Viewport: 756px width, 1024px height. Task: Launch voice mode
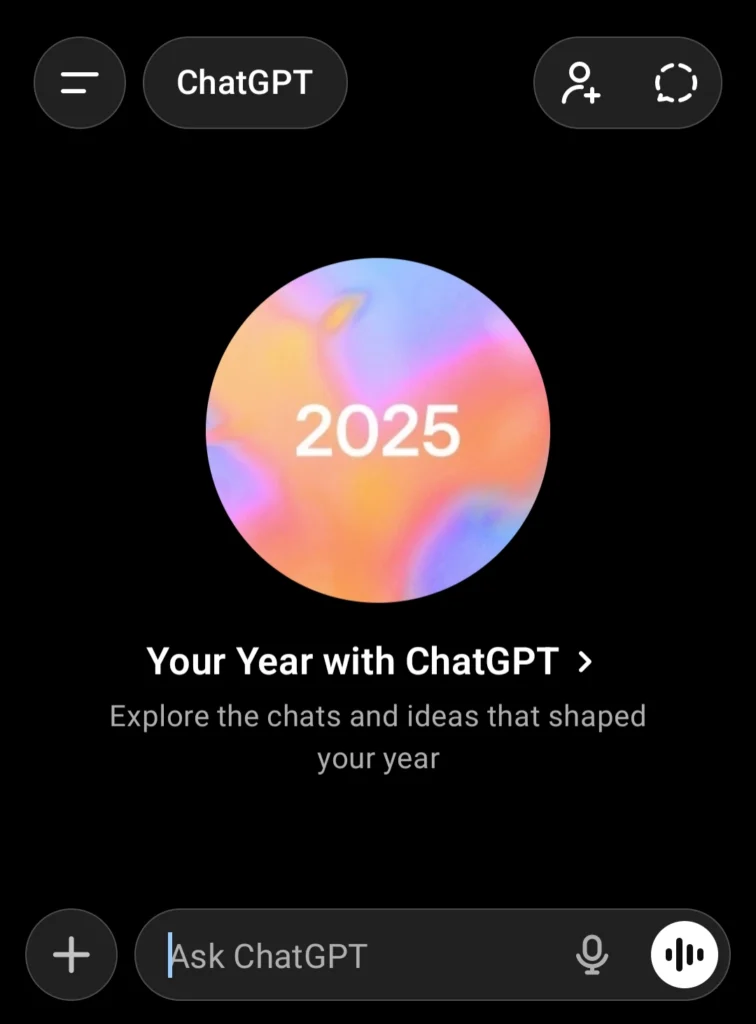[685, 955]
